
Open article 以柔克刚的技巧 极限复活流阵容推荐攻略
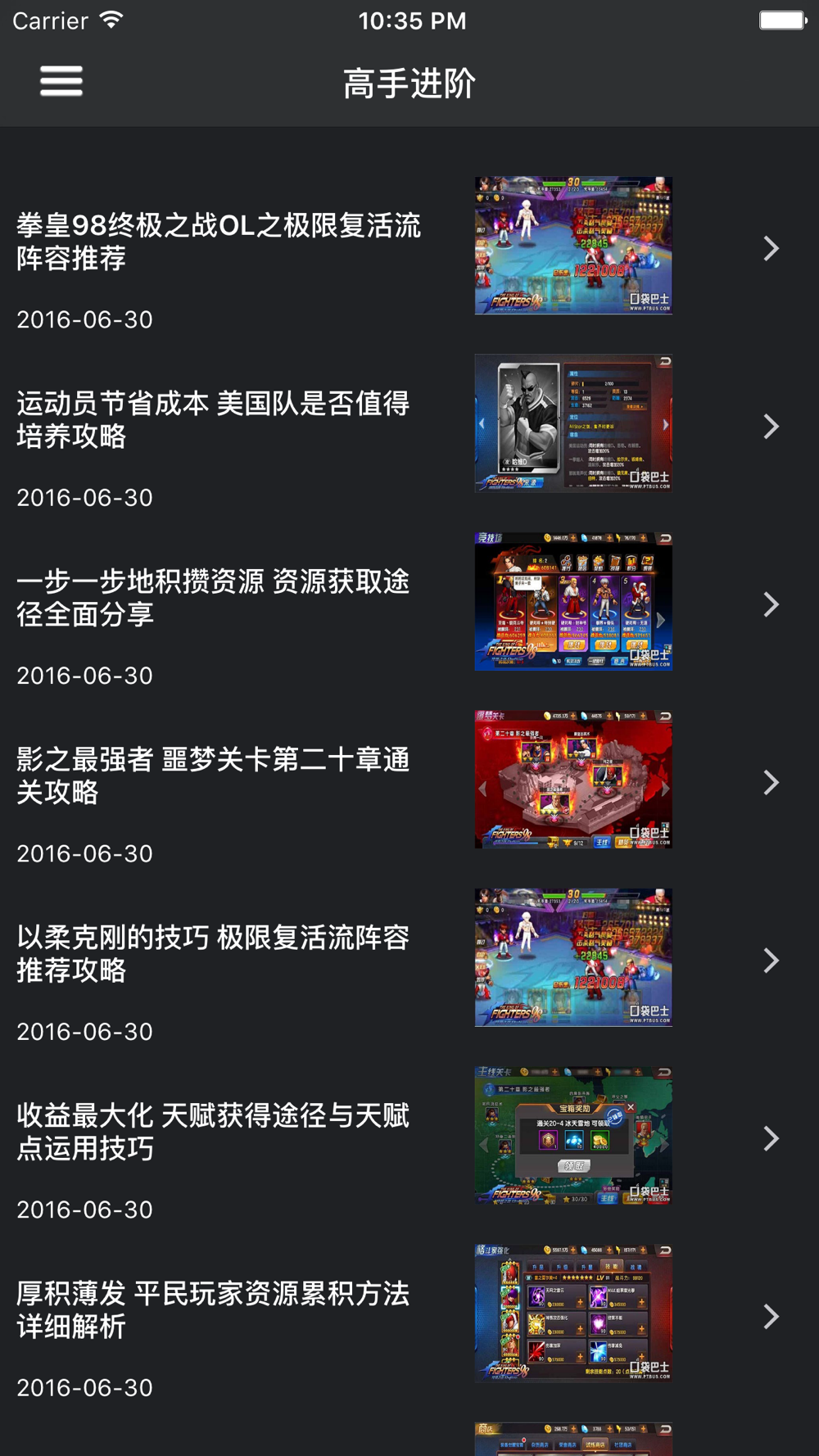click(x=215, y=954)
